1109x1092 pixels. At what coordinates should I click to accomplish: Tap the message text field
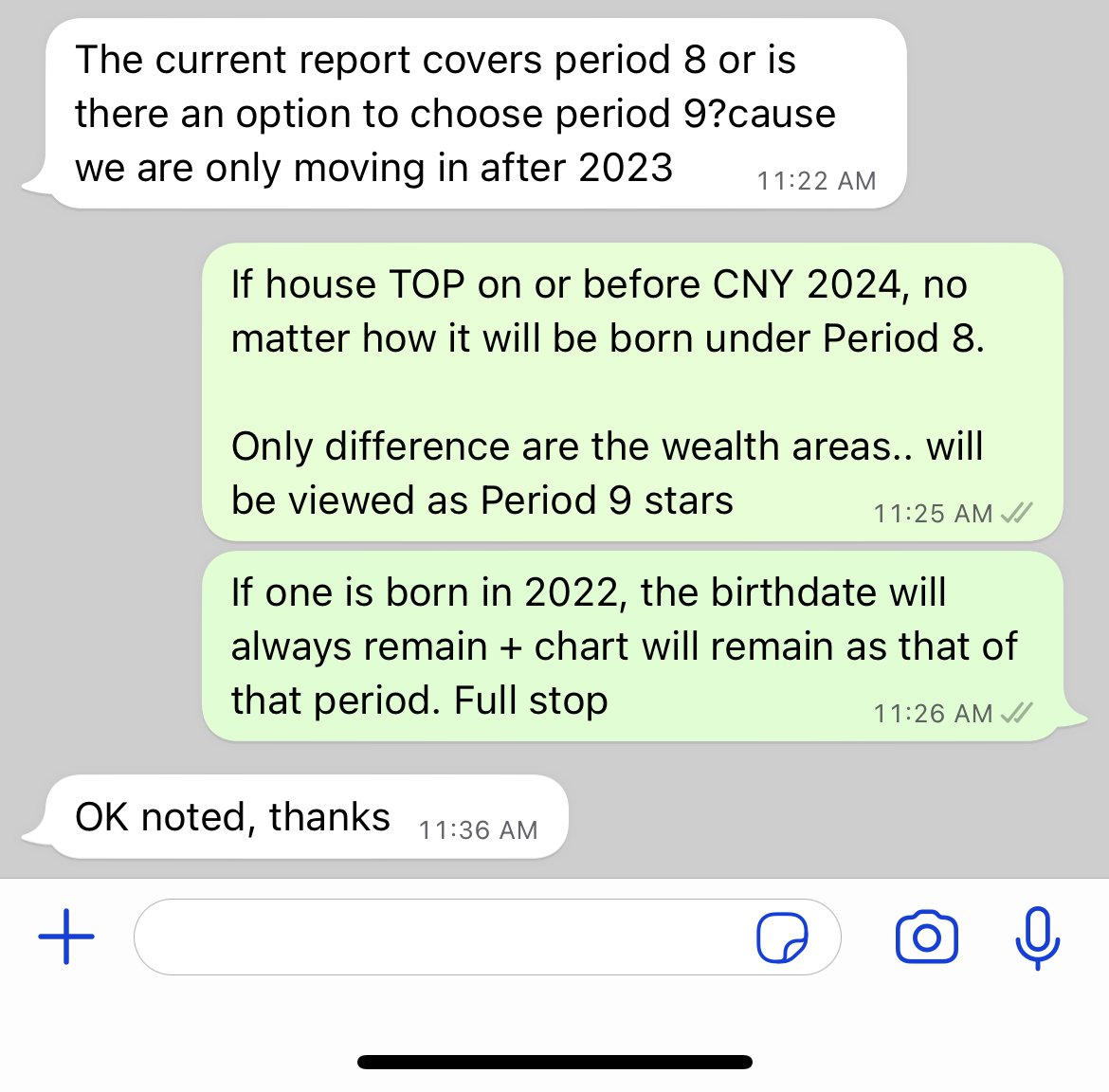436,937
